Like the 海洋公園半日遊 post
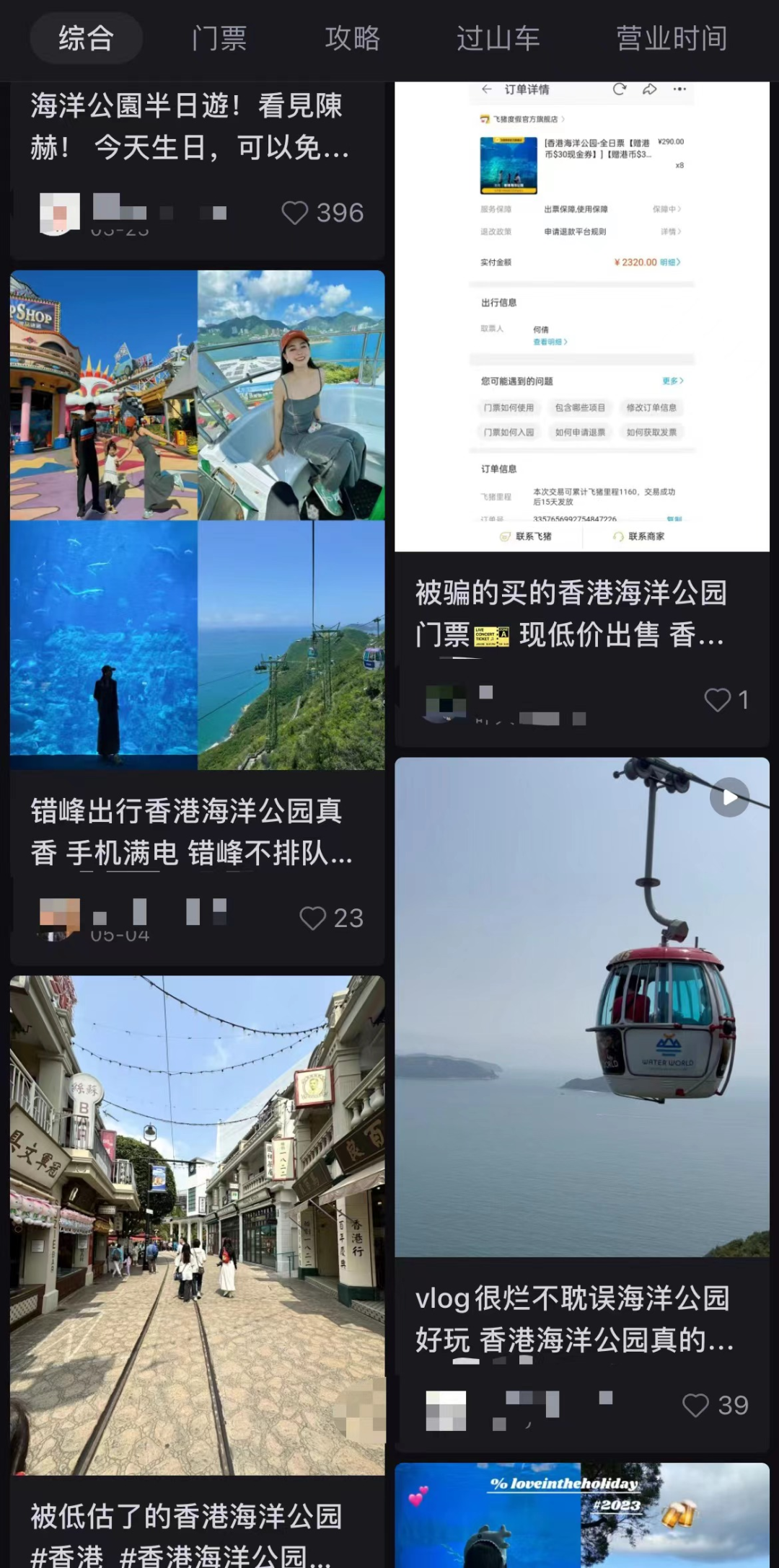 click(295, 213)
